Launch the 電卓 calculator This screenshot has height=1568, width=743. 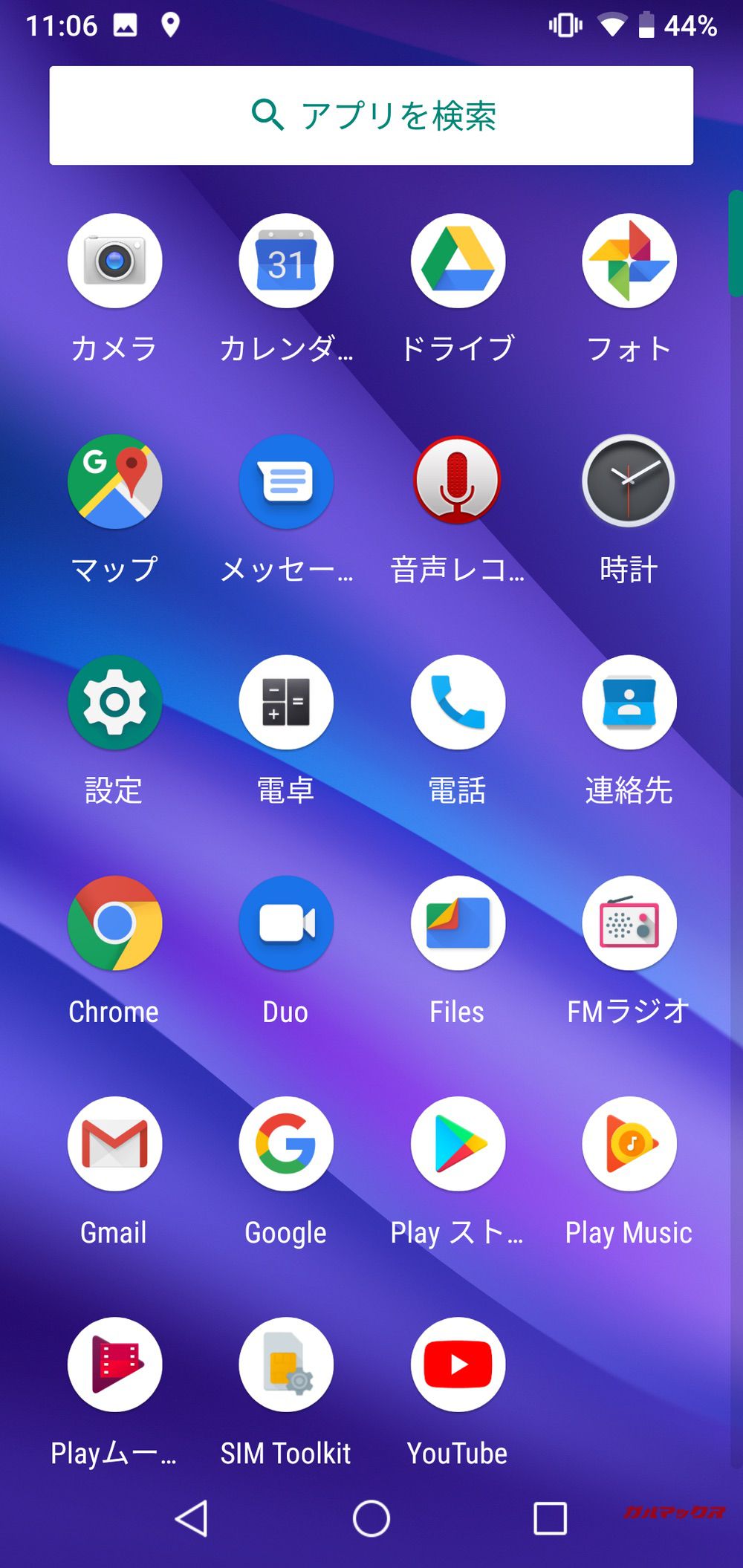[x=286, y=702]
